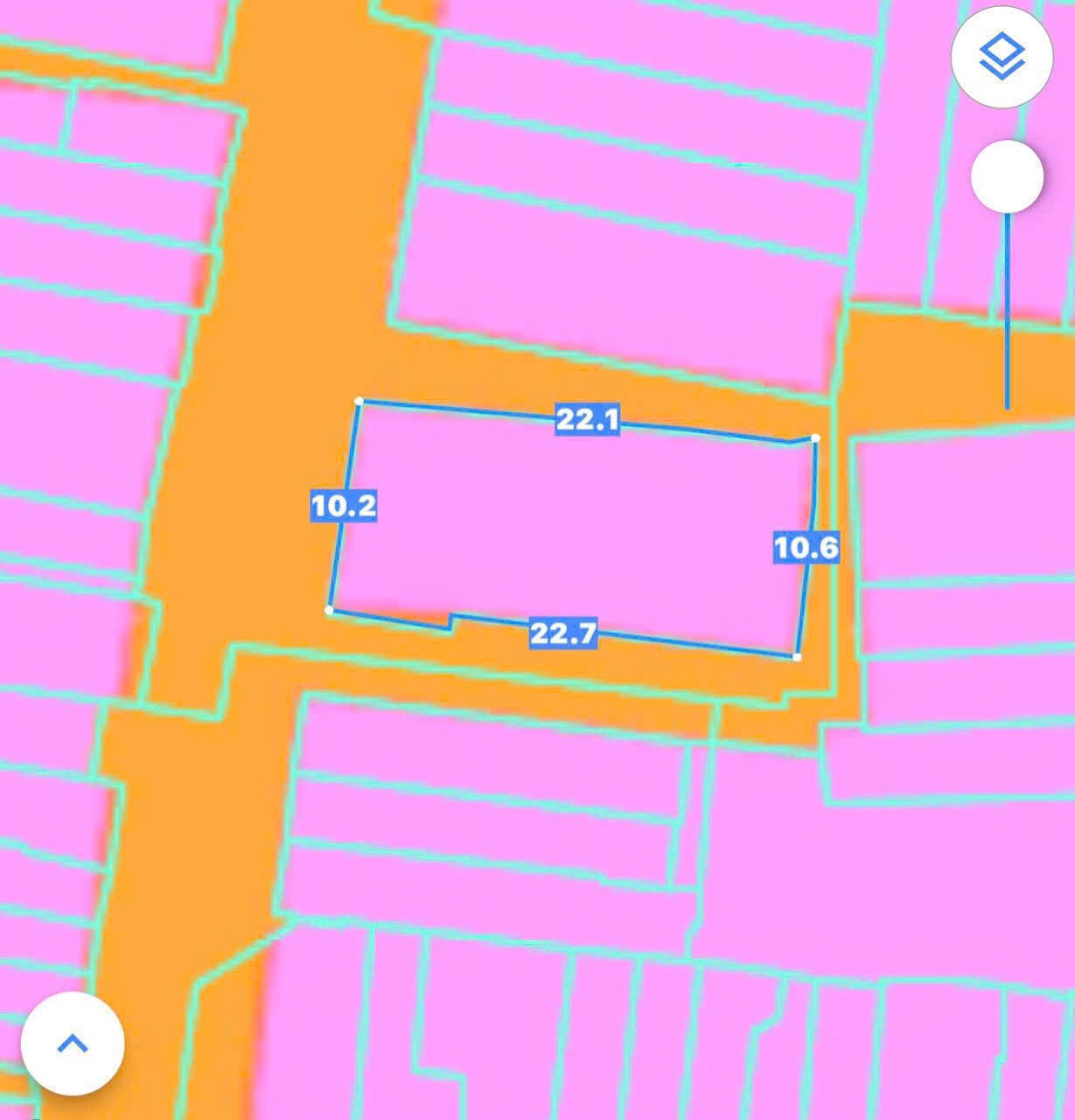Viewport: 1075px width, 1120px height.
Task: Tap the opacity slider handle
Action: pos(1007,177)
